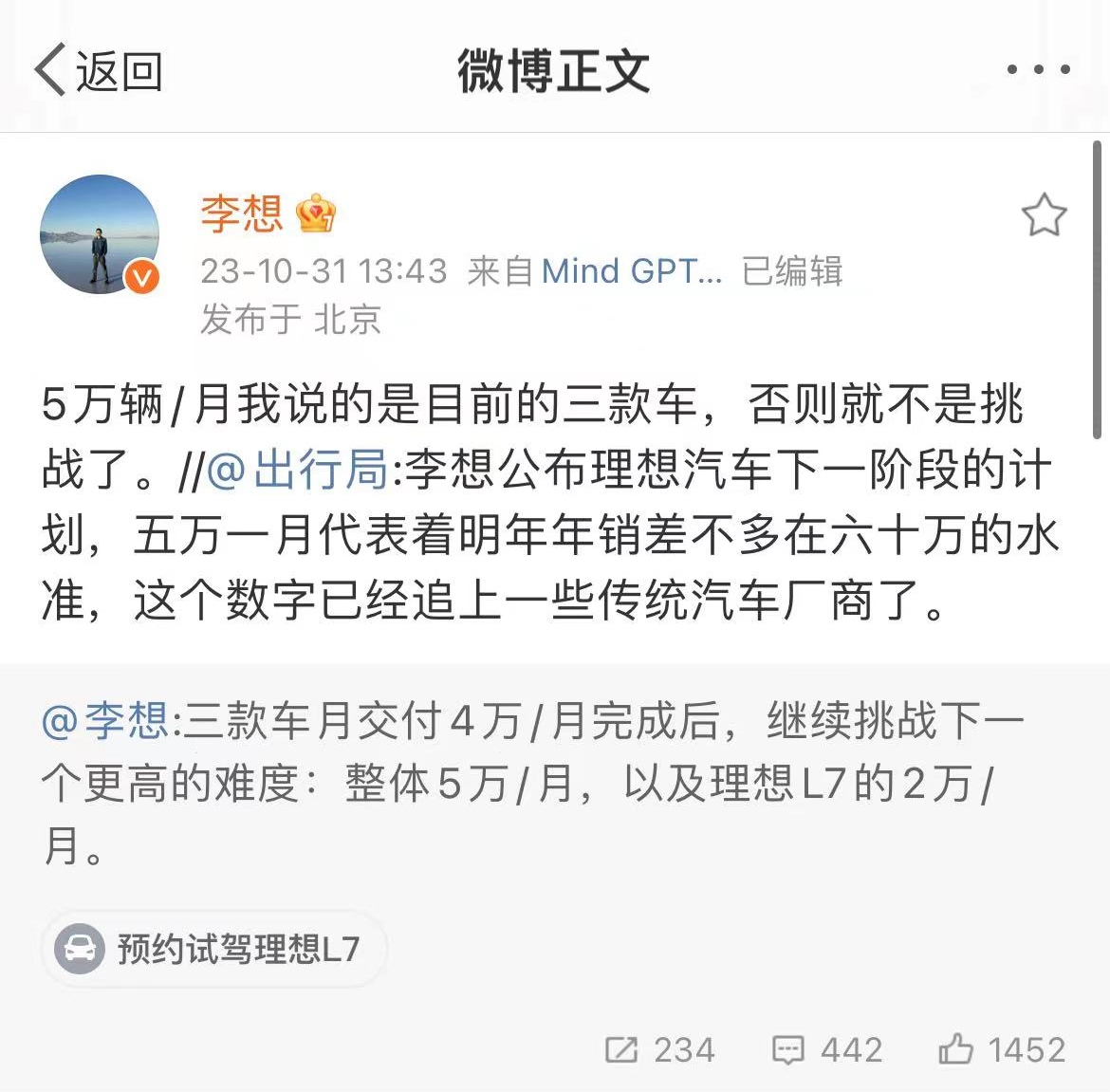
Task: Open the @出行局 mention
Action: (297, 471)
